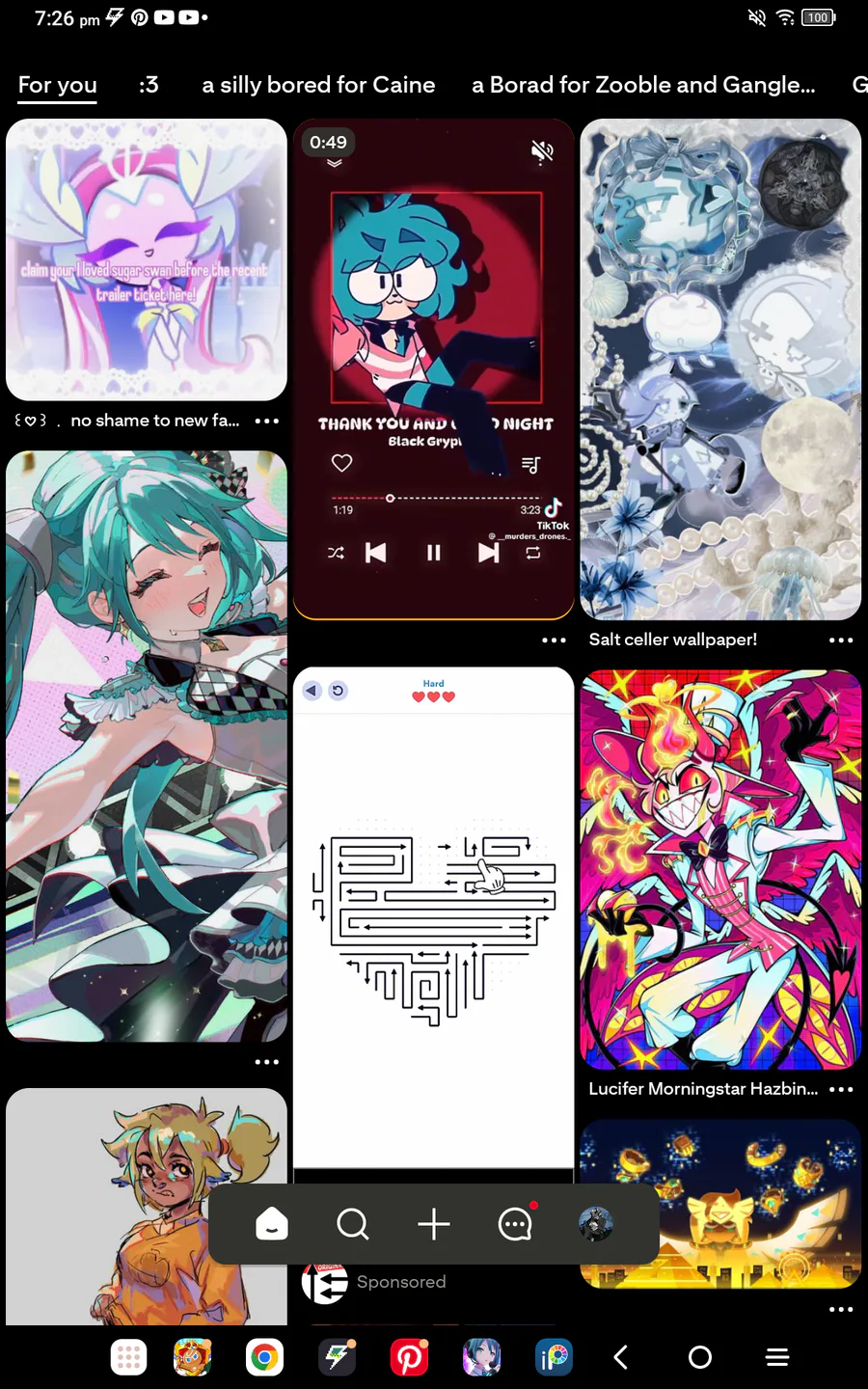Image resolution: width=868 pixels, height=1389 pixels.
Task: Open the search tab
Action: pyautogui.click(x=353, y=1224)
